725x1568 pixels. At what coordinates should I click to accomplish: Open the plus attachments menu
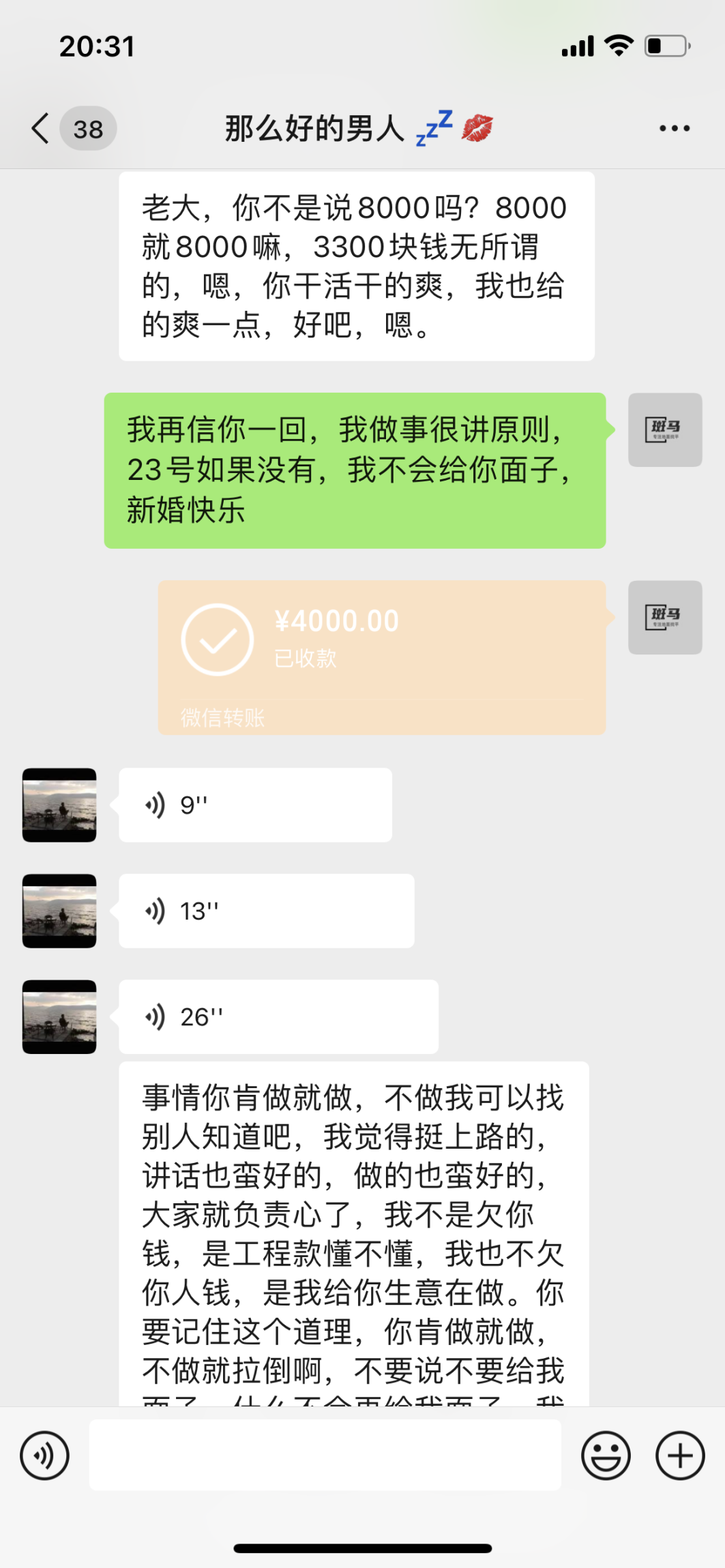[x=680, y=1456]
